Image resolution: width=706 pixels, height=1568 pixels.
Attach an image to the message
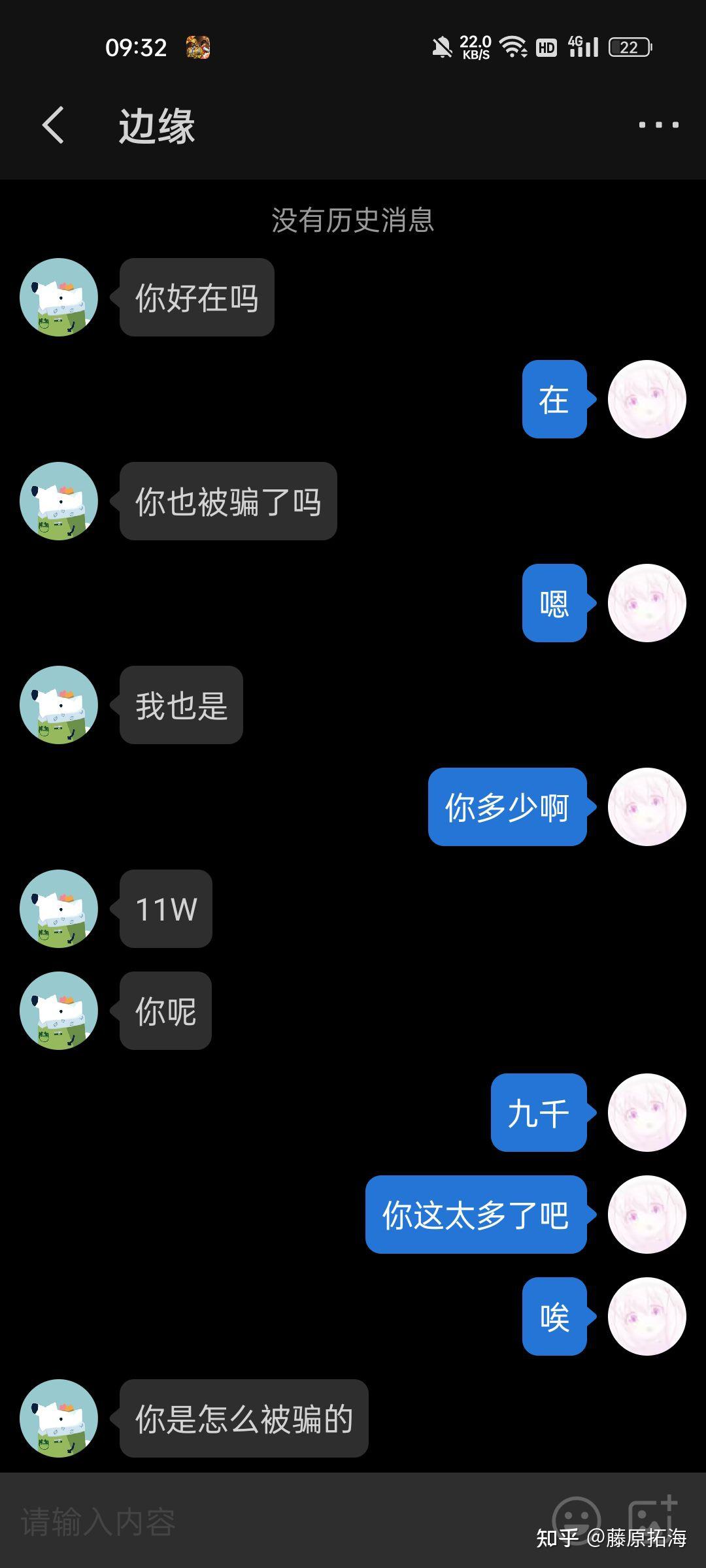(653, 1519)
